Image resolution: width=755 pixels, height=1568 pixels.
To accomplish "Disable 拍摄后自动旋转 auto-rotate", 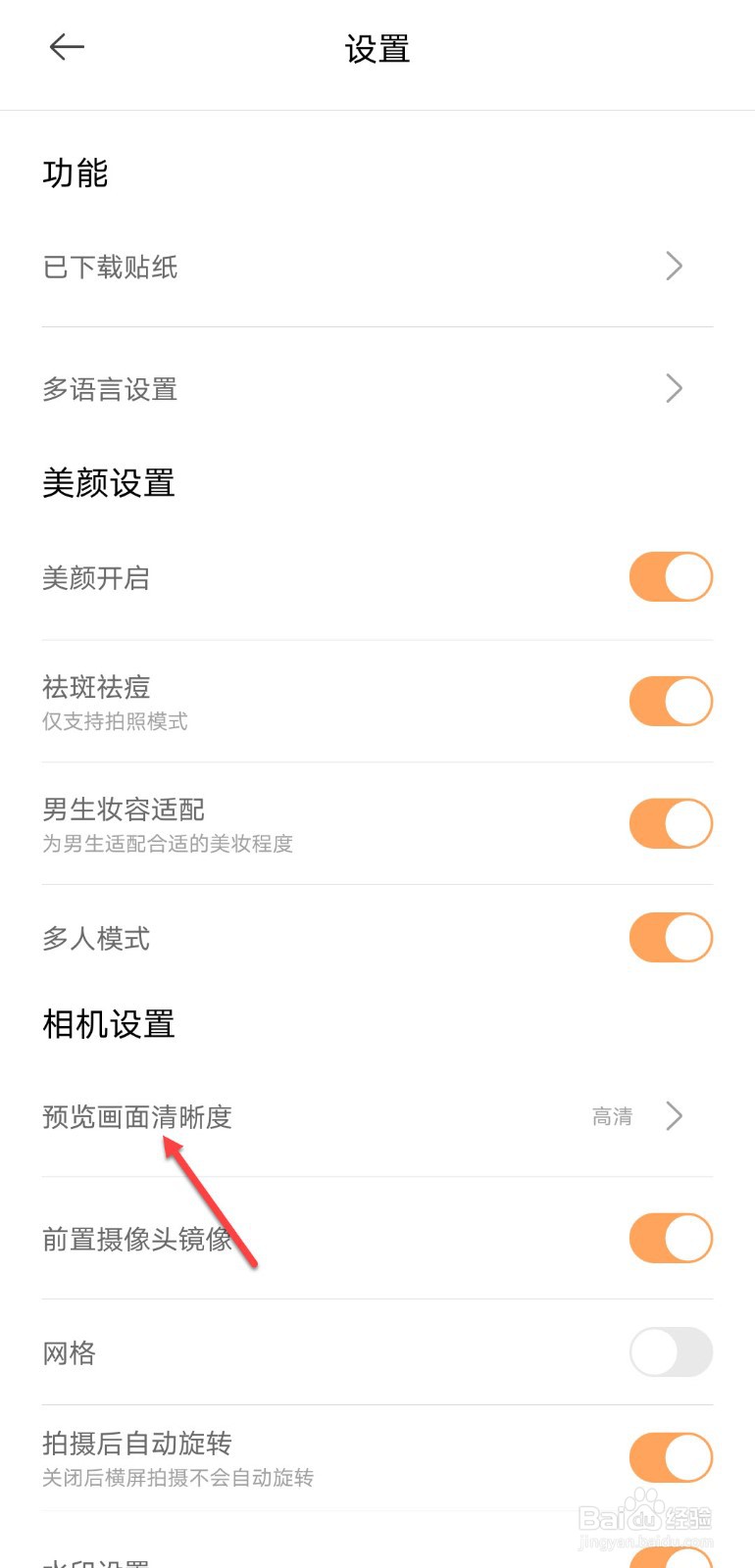I will tap(671, 1457).
